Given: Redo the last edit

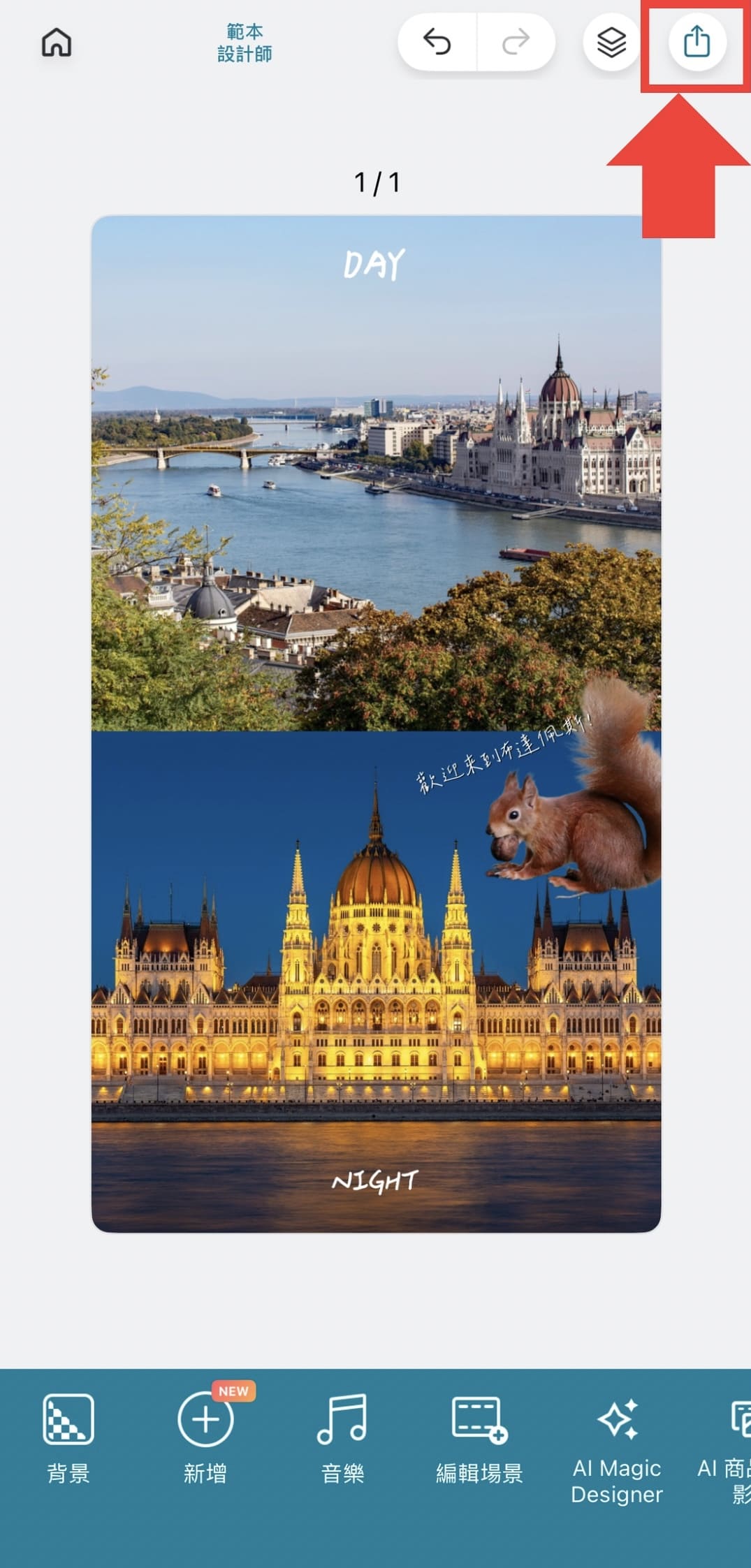Looking at the screenshot, I should [x=516, y=43].
